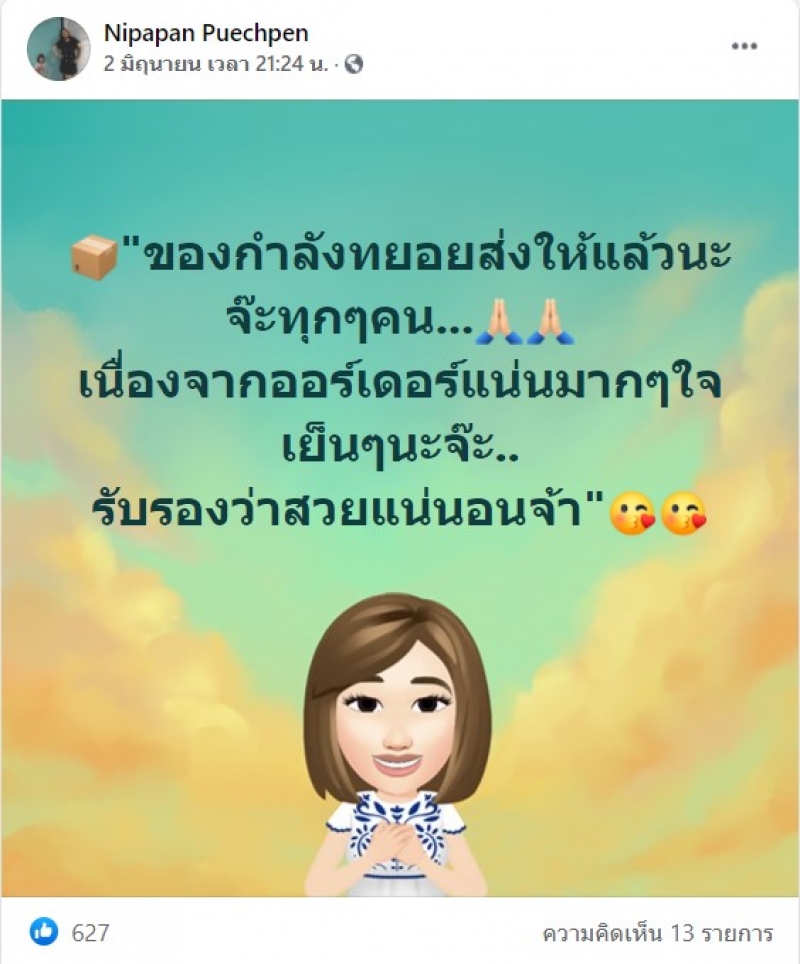View the 627 reactions list

point(90,933)
